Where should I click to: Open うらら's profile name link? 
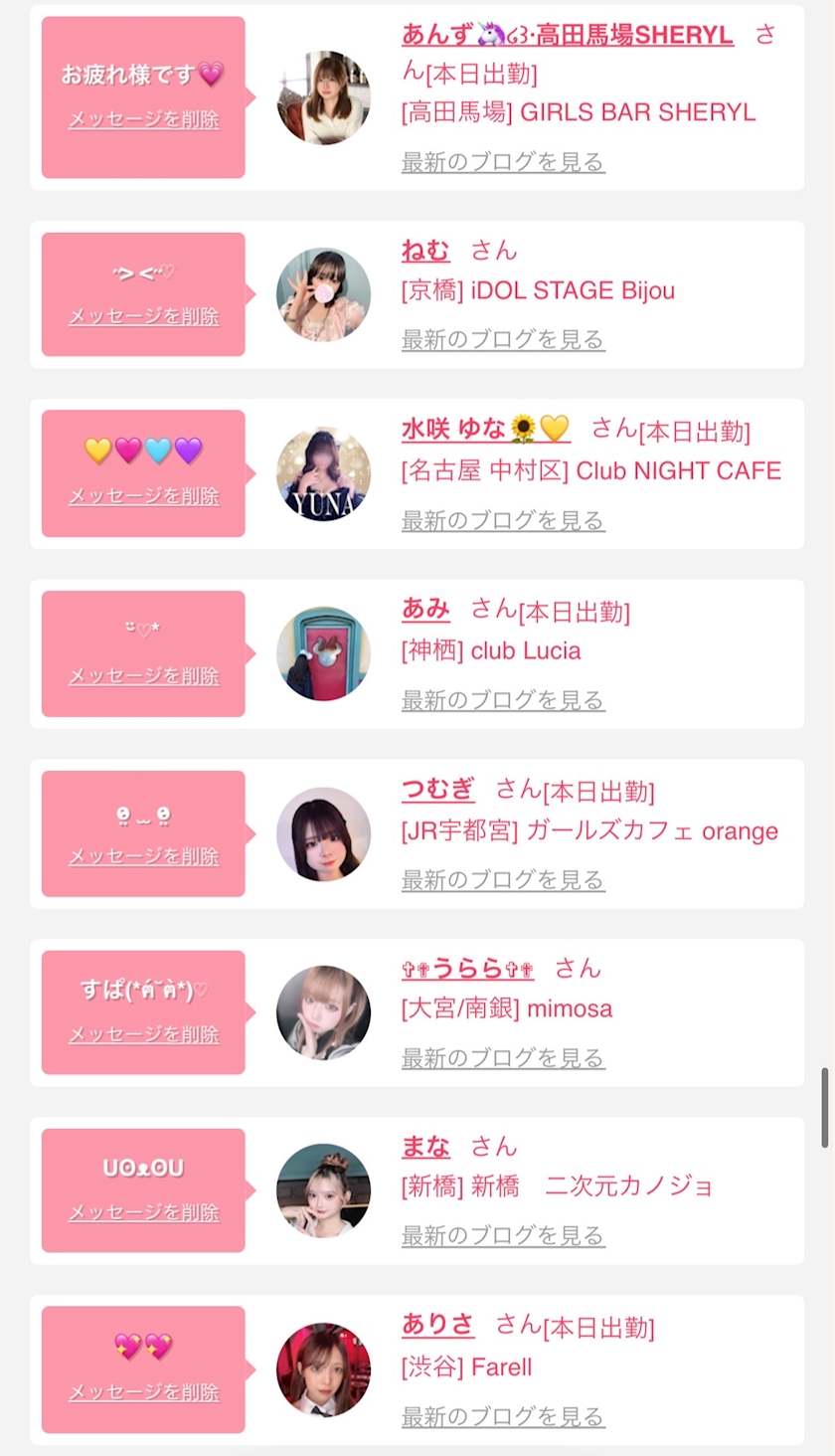pyautogui.click(x=467, y=968)
